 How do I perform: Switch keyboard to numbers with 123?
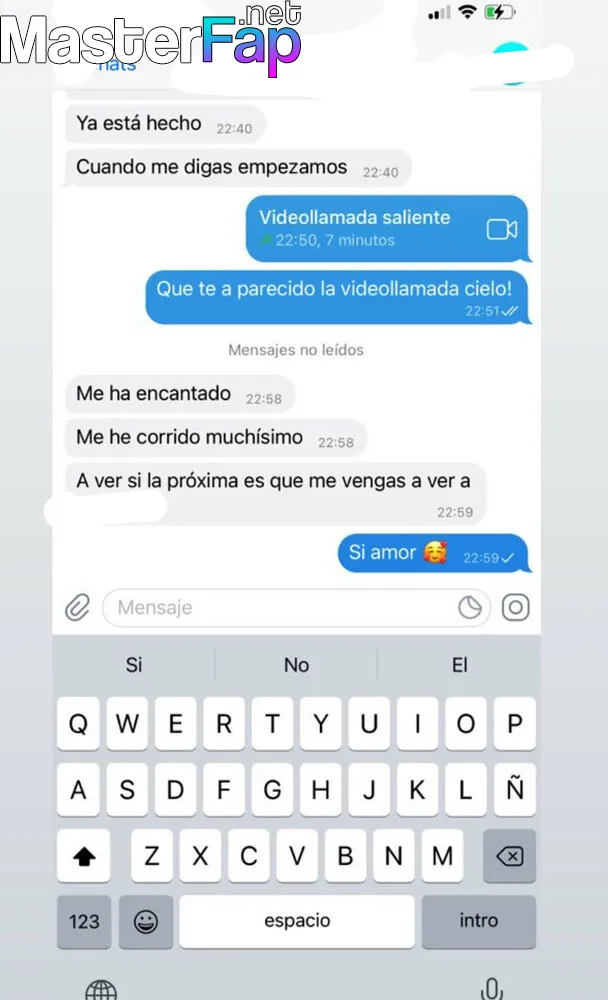pos(84,922)
